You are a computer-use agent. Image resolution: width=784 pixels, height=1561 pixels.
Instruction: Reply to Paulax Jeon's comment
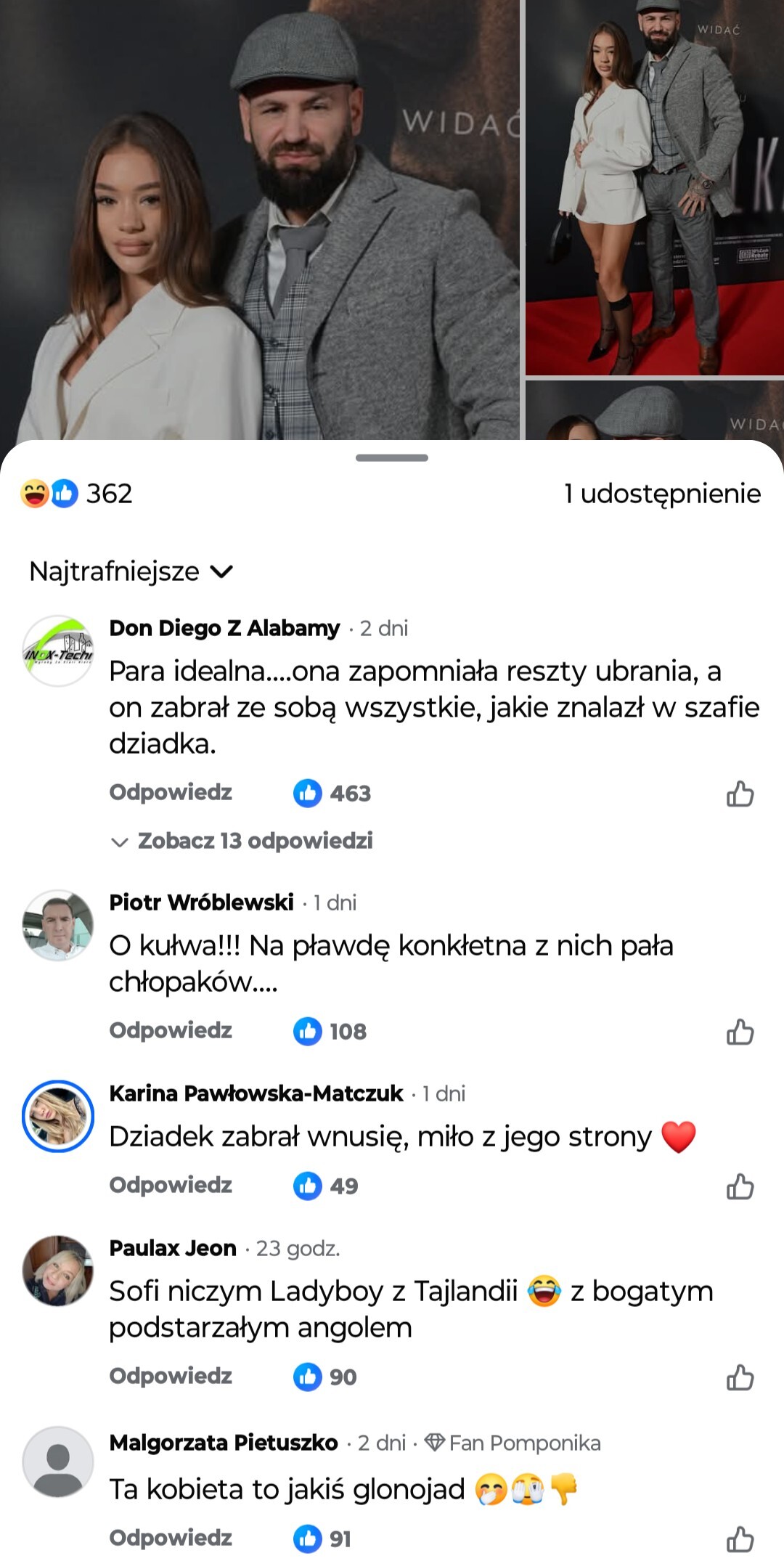171,1376
